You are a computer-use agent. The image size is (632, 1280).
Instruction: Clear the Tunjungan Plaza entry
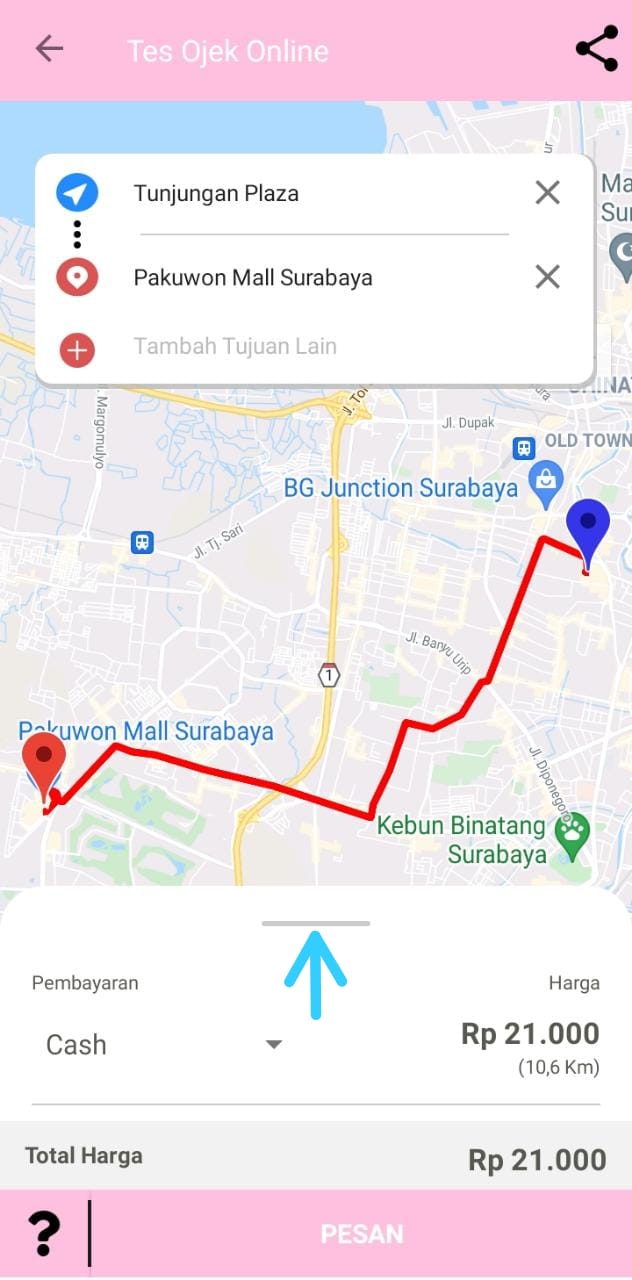[x=547, y=193]
